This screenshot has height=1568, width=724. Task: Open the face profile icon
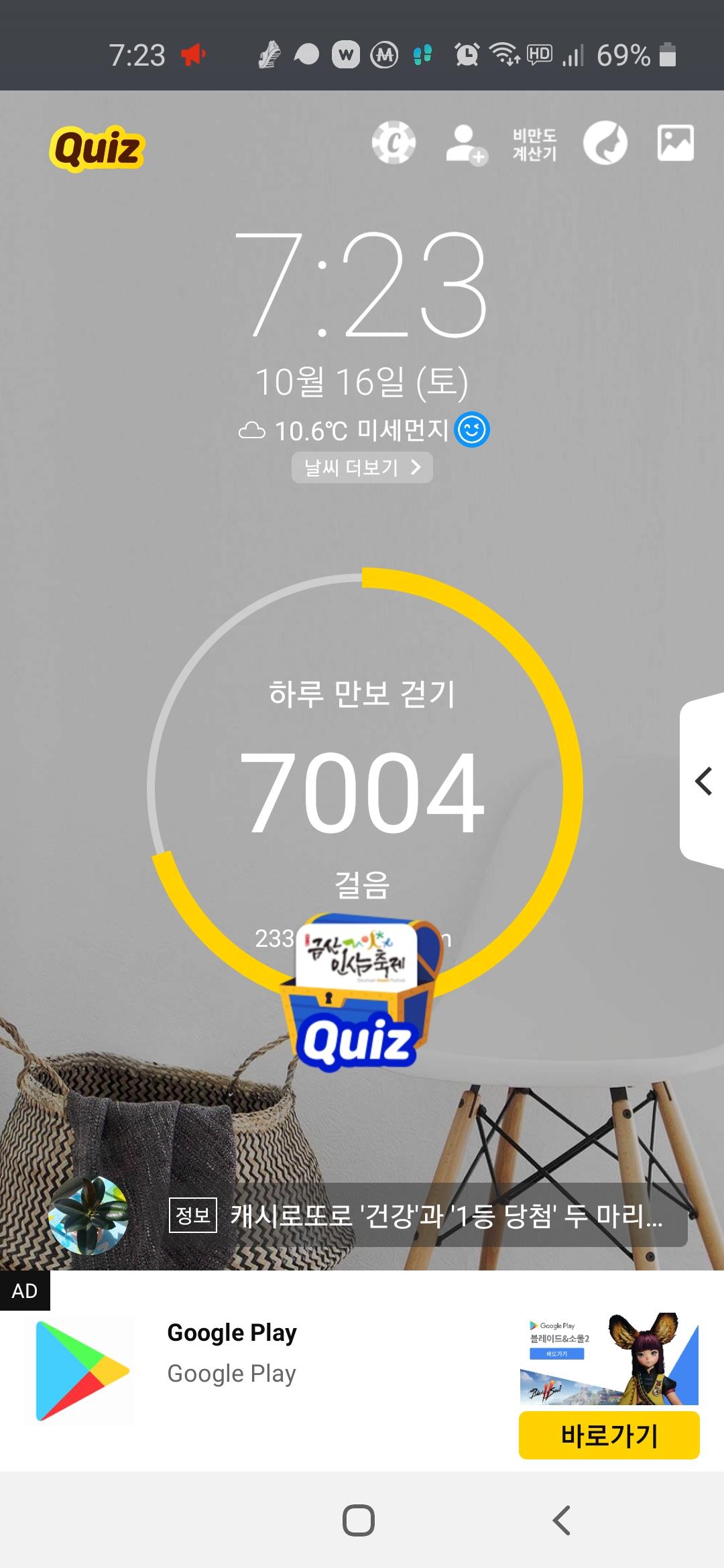click(x=605, y=143)
